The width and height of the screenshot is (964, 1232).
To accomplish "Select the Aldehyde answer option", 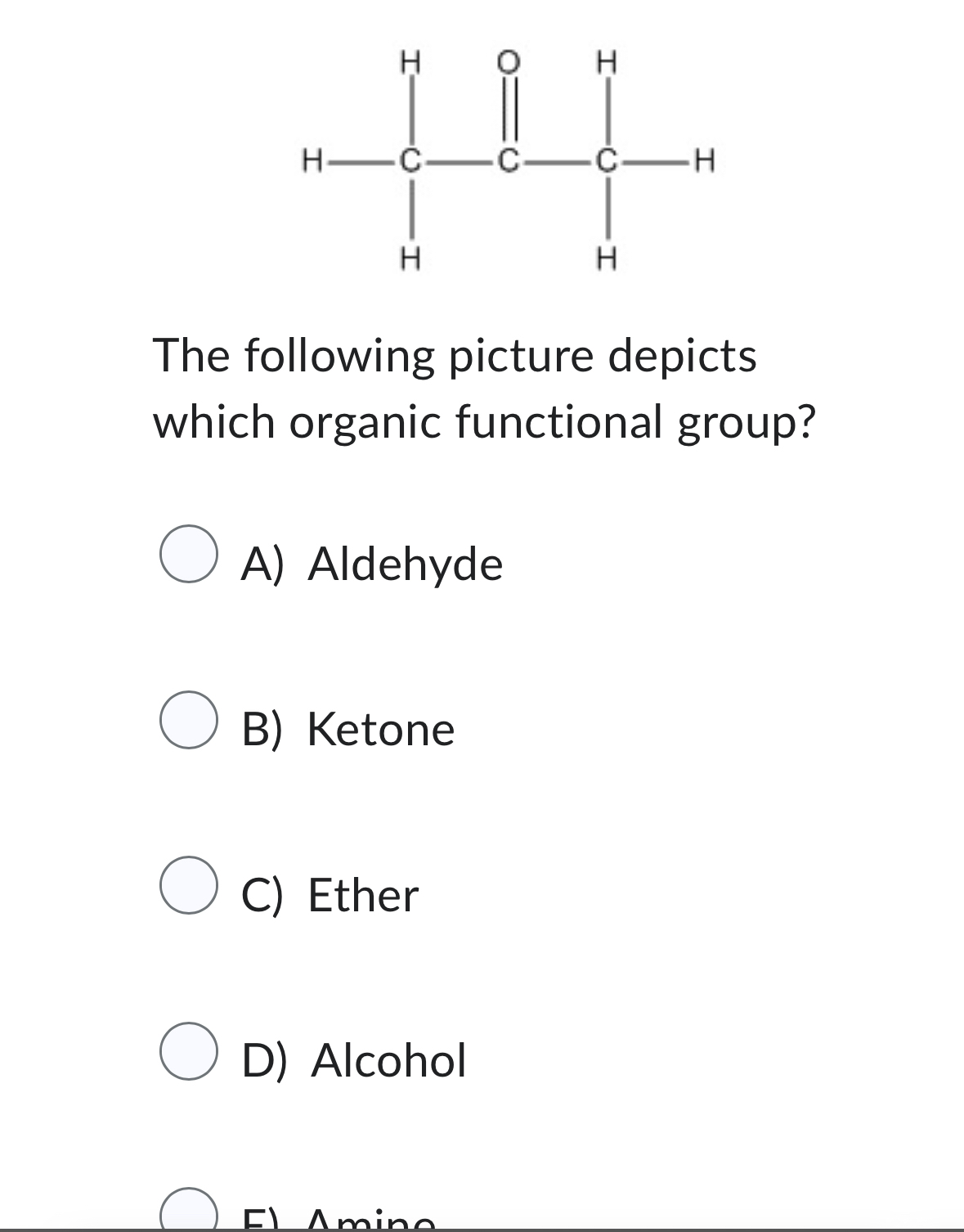I will coord(189,555).
